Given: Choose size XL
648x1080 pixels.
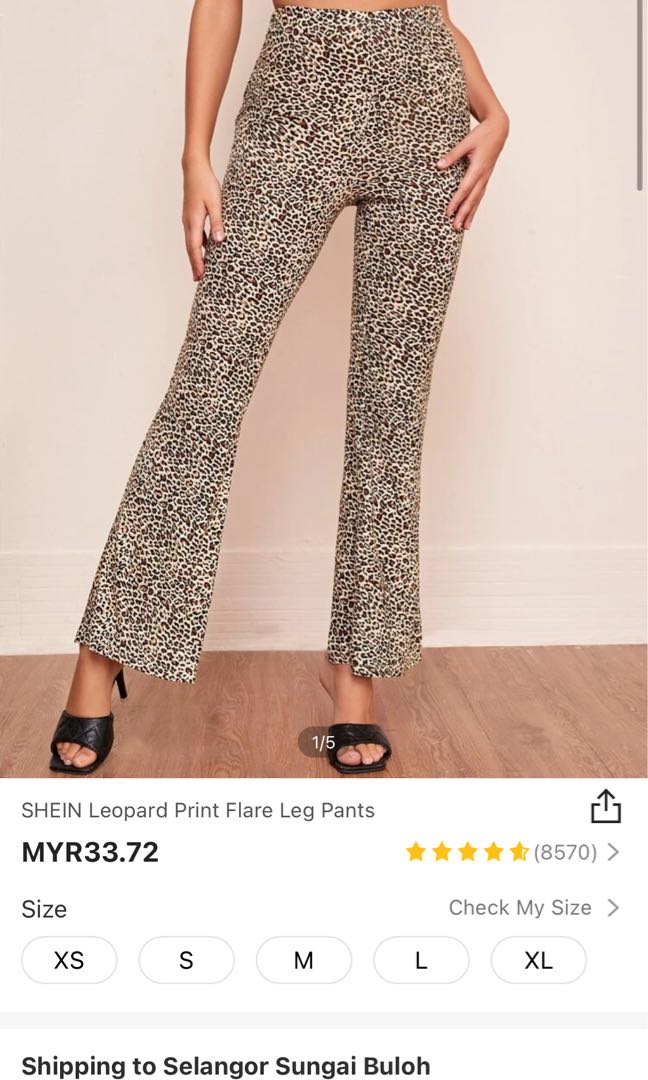Looking at the screenshot, I should (539, 960).
